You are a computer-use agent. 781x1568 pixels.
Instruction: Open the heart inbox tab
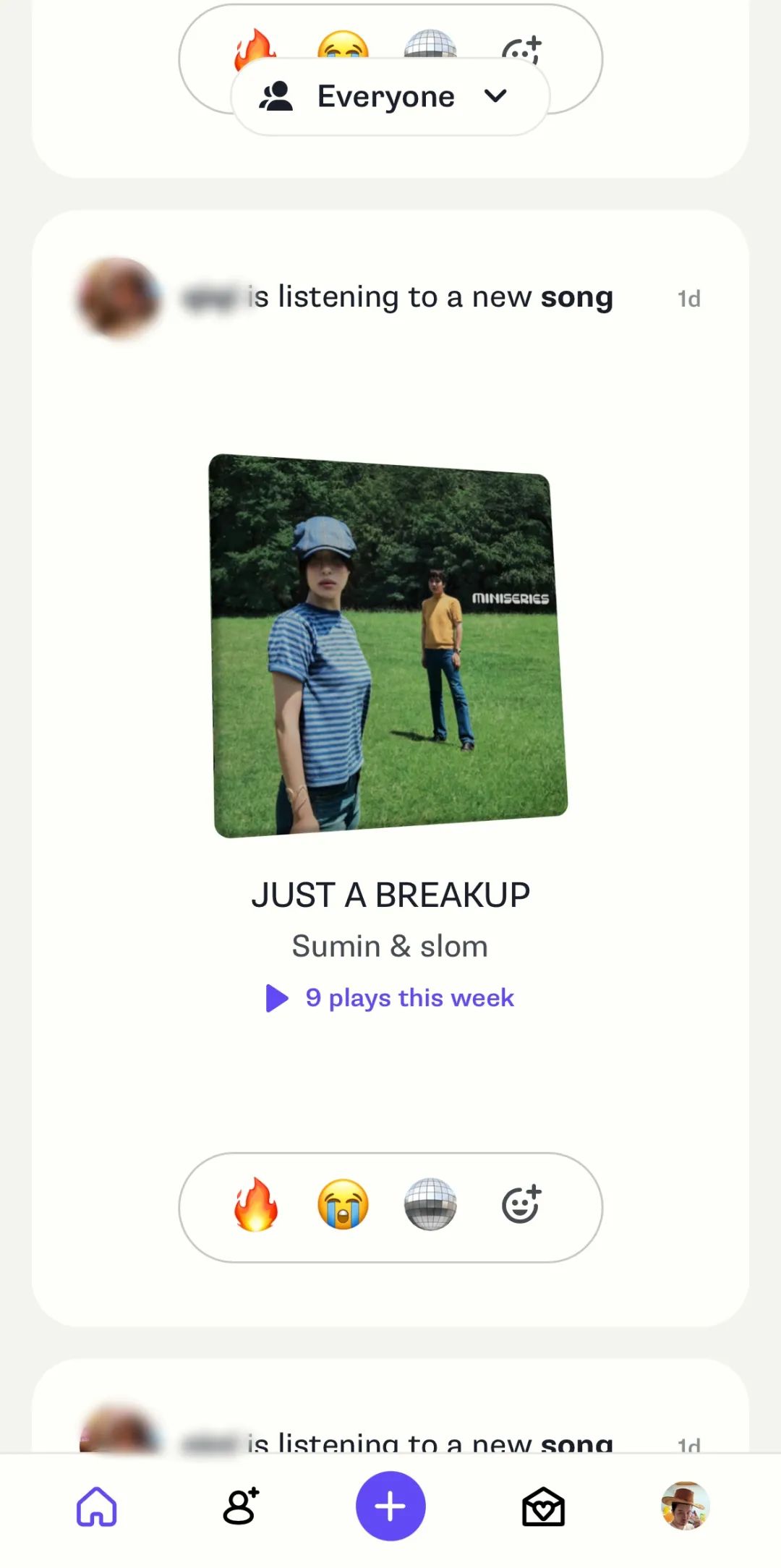coord(543,1507)
